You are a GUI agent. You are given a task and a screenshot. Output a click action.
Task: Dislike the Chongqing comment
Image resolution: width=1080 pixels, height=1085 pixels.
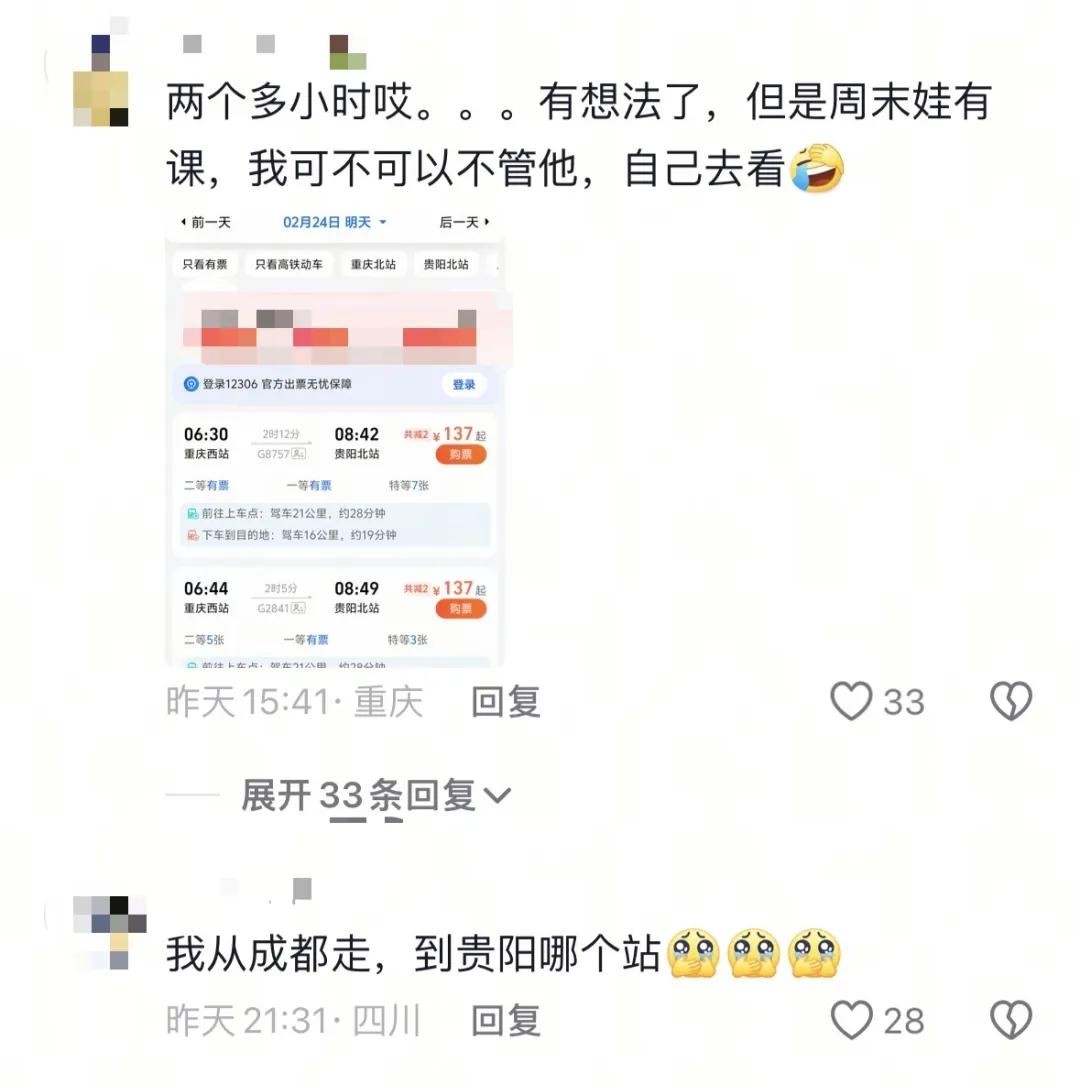(1010, 702)
